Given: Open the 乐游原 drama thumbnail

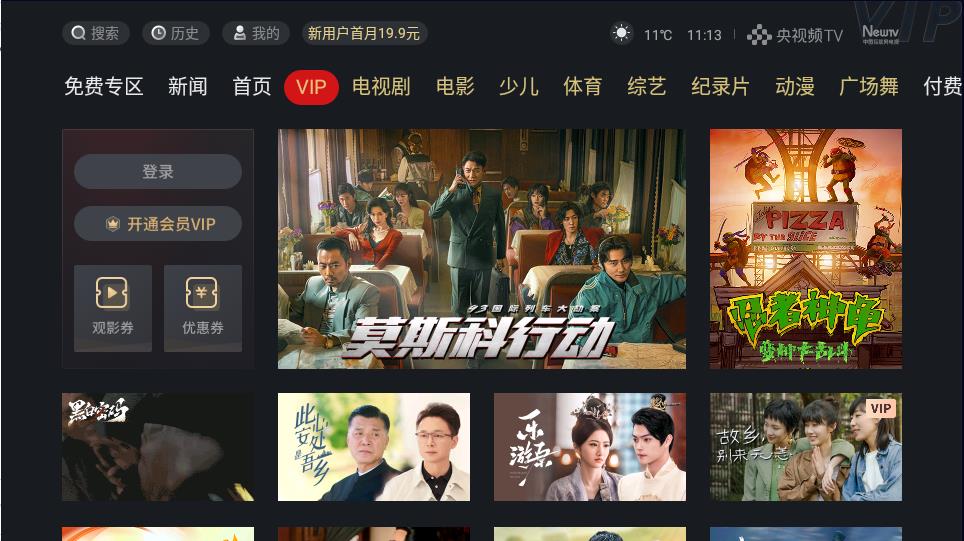Looking at the screenshot, I should pyautogui.click(x=590, y=447).
